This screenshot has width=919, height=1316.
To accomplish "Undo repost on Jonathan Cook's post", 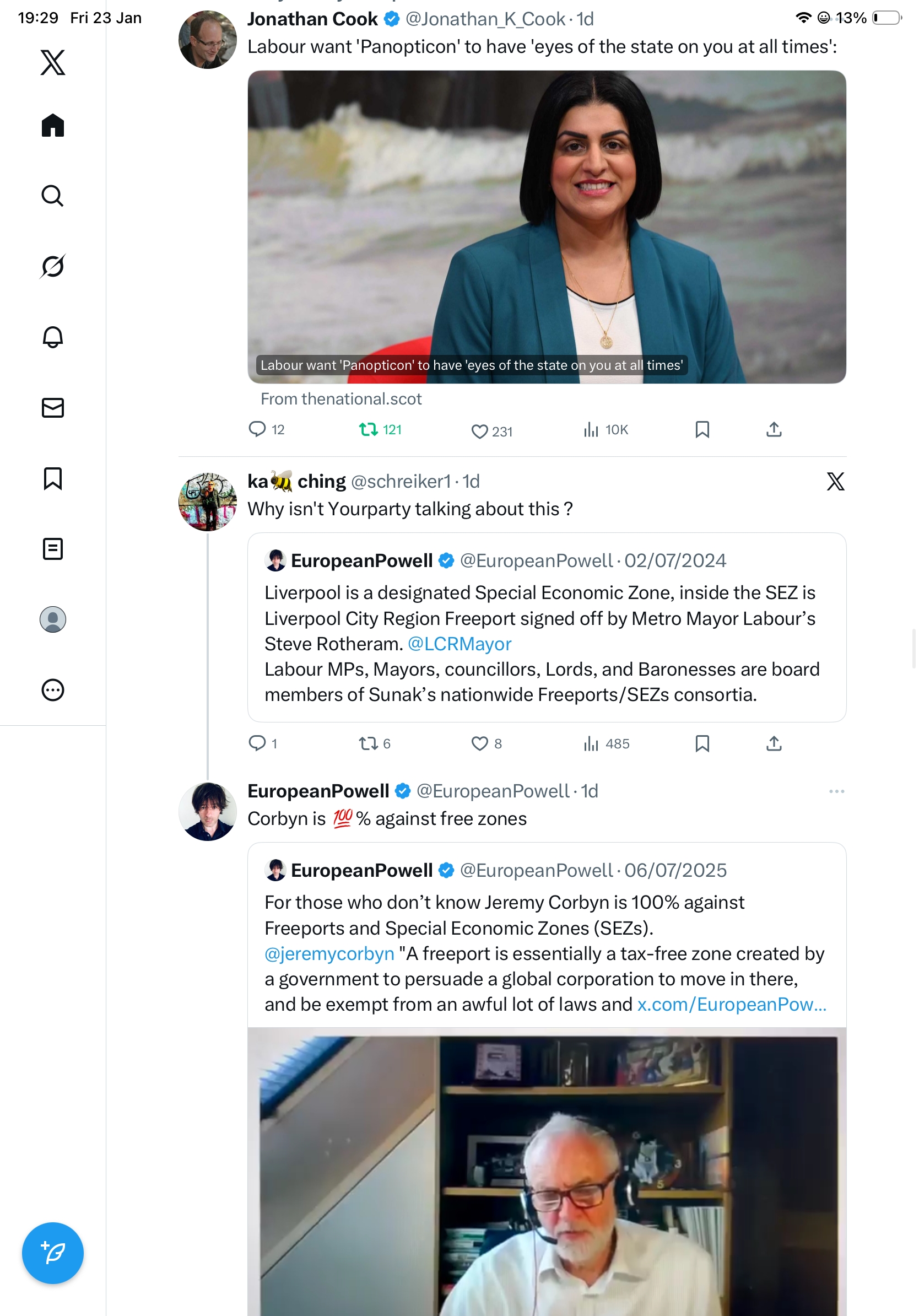I will tap(368, 429).
